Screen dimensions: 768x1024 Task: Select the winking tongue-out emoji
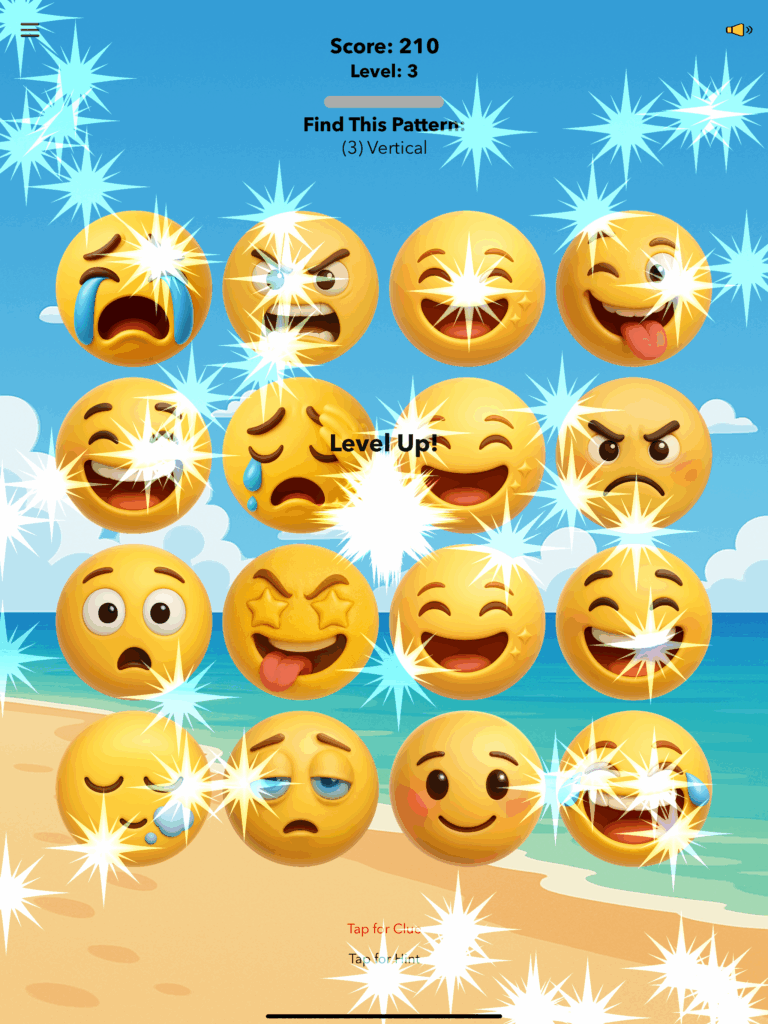pyautogui.click(x=633, y=289)
